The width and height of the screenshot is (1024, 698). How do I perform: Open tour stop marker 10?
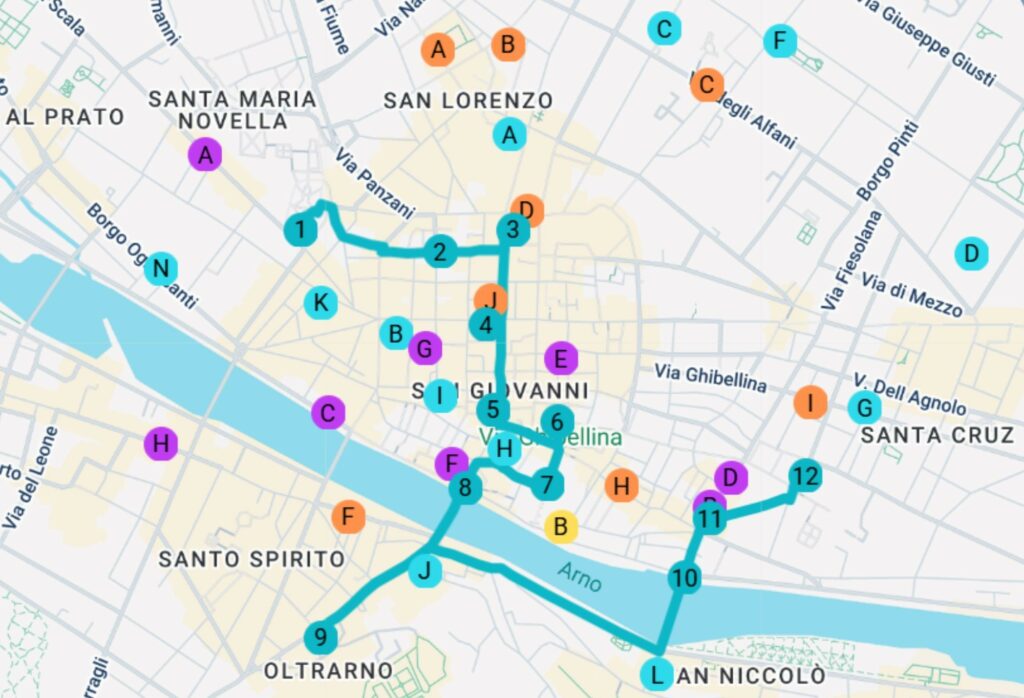click(x=684, y=578)
